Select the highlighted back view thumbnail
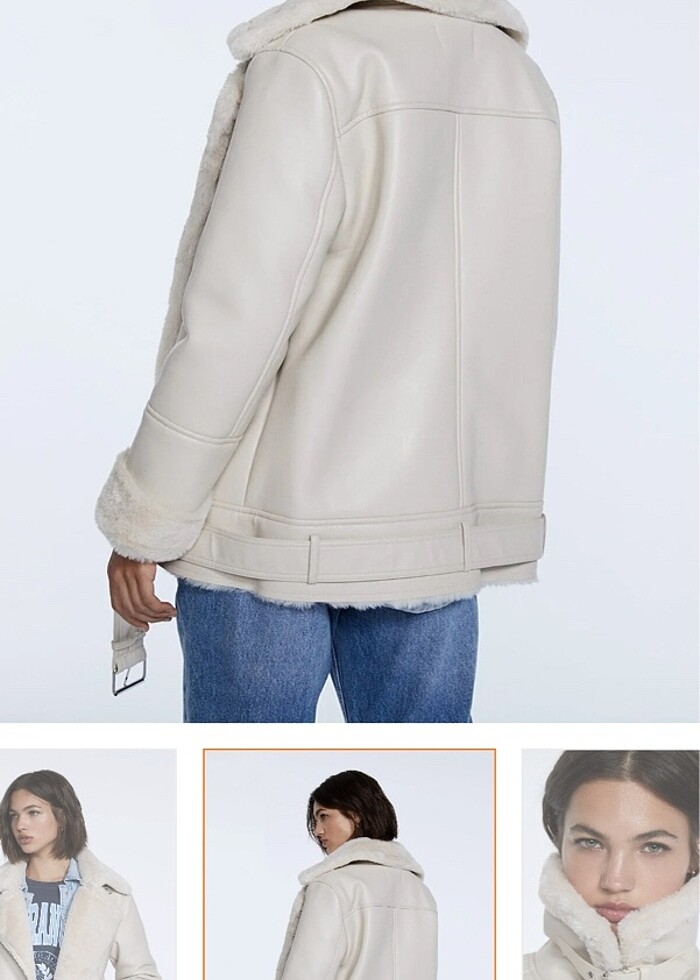Image resolution: width=700 pixels, height=980 pixels. (x=350, y=865)
